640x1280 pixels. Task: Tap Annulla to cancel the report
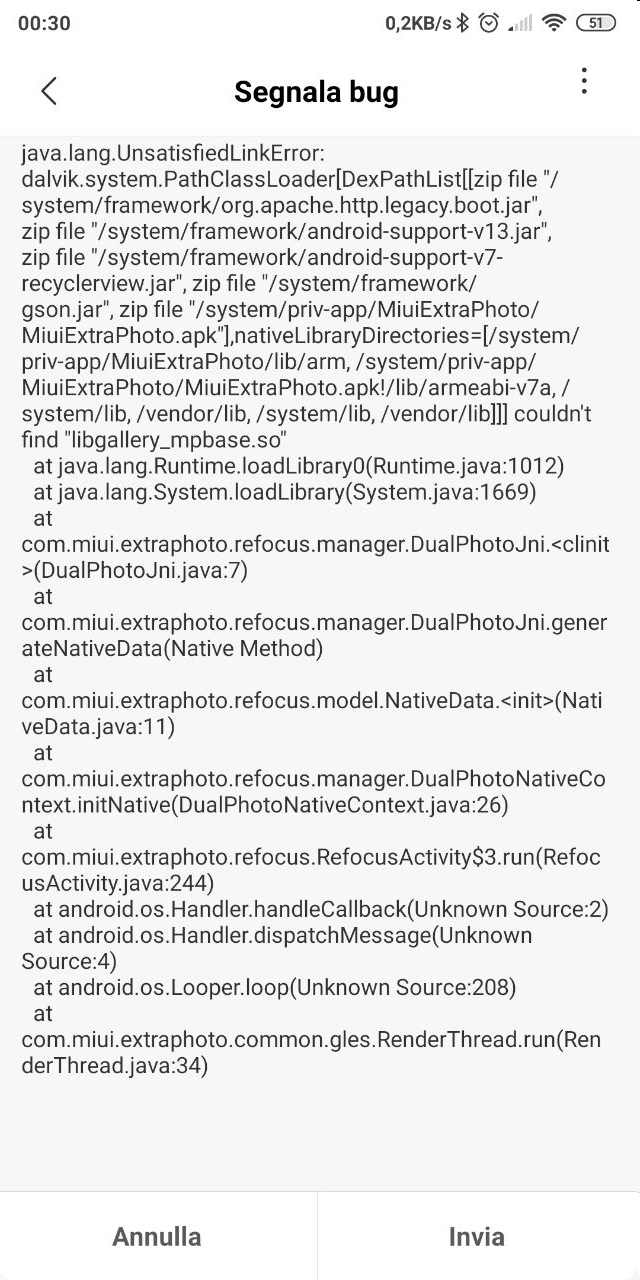[157, 1236]
